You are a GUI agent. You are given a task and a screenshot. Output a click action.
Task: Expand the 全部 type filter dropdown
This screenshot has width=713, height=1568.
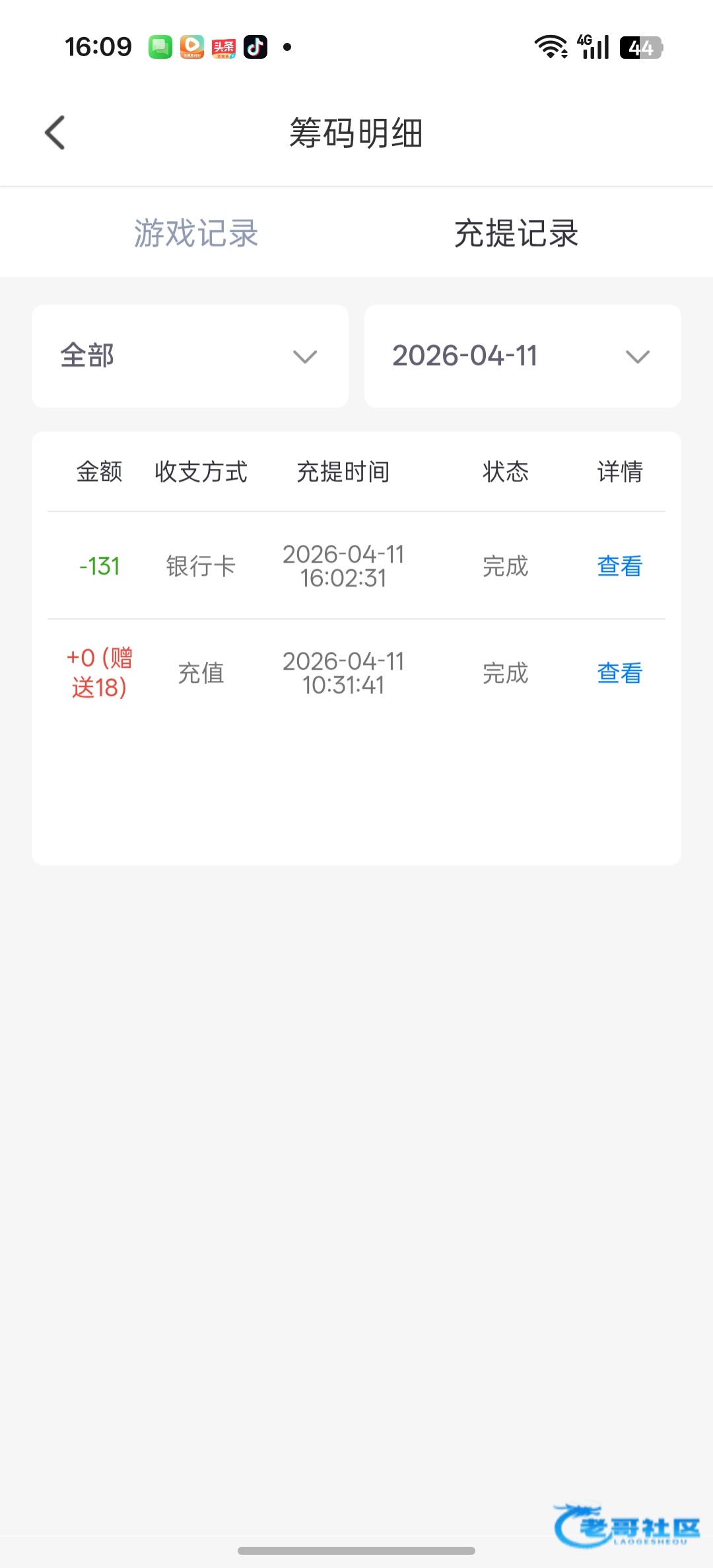pos(190,356)
